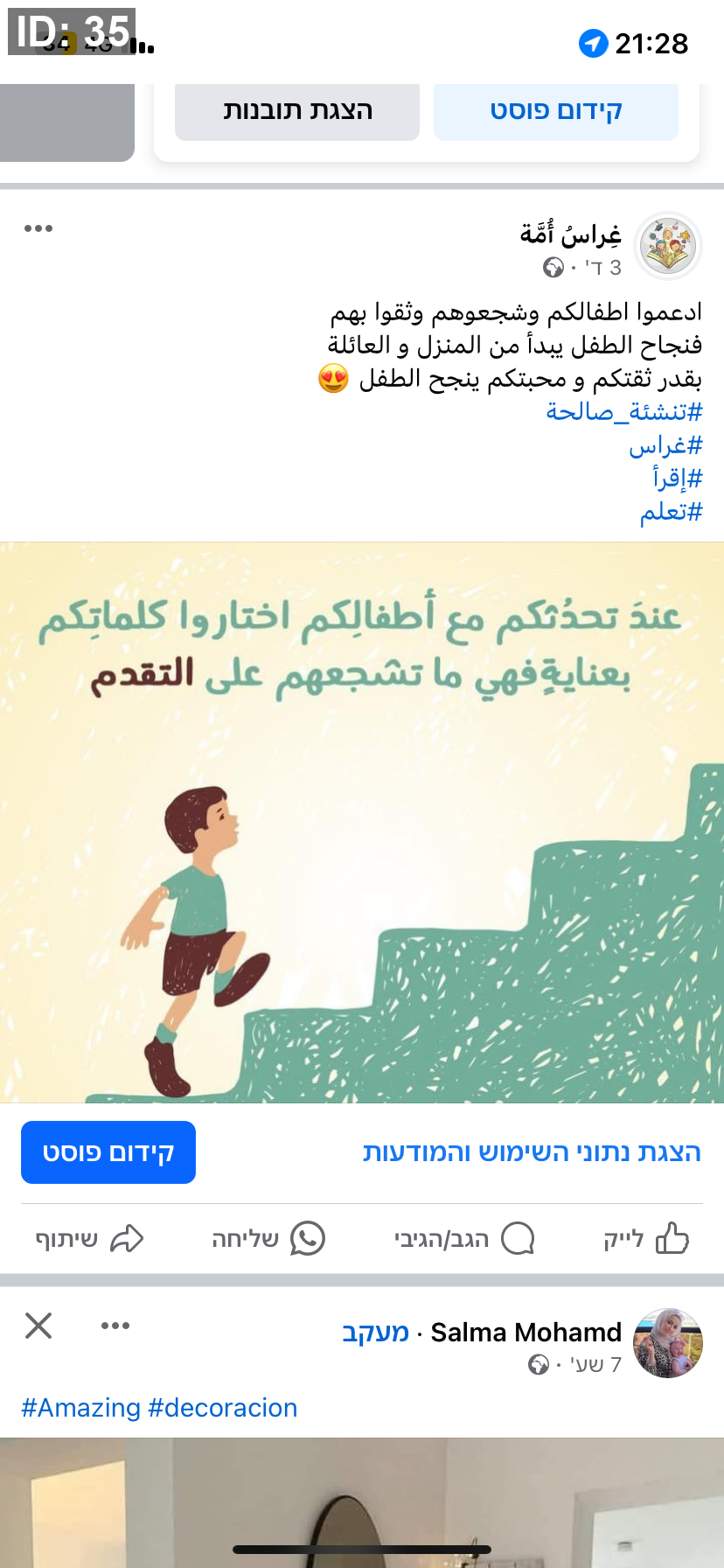Open hashtag #تعلم
724x1568 pixels.
(x=671, y=512)
